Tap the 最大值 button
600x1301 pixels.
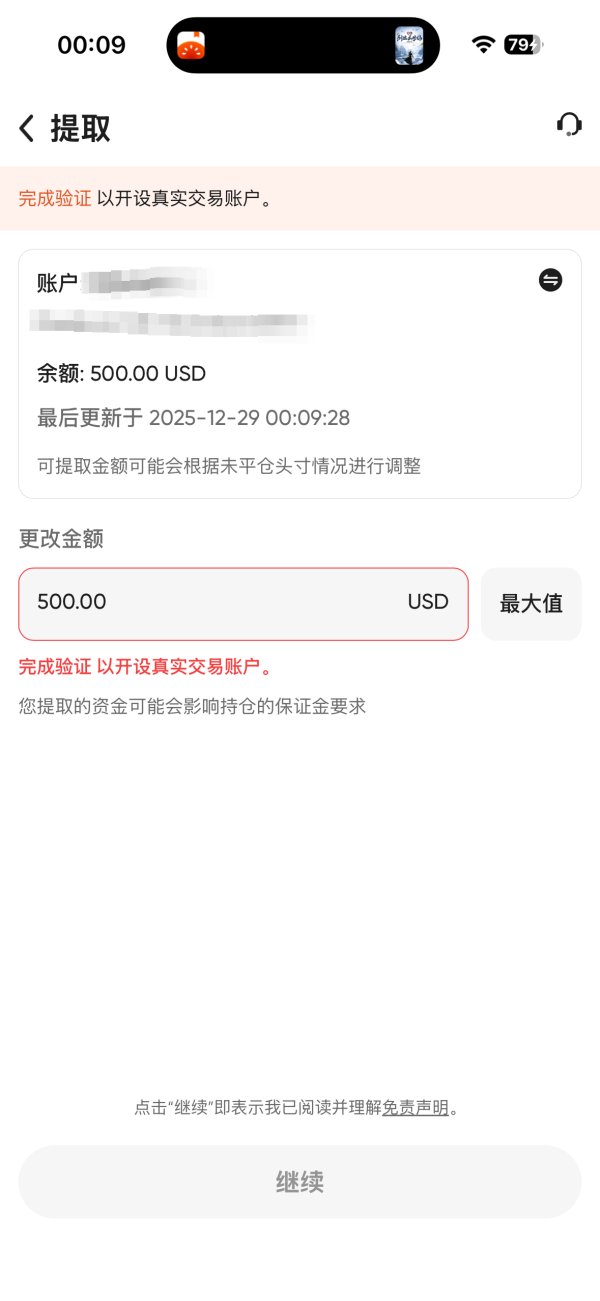click(531, 603)
